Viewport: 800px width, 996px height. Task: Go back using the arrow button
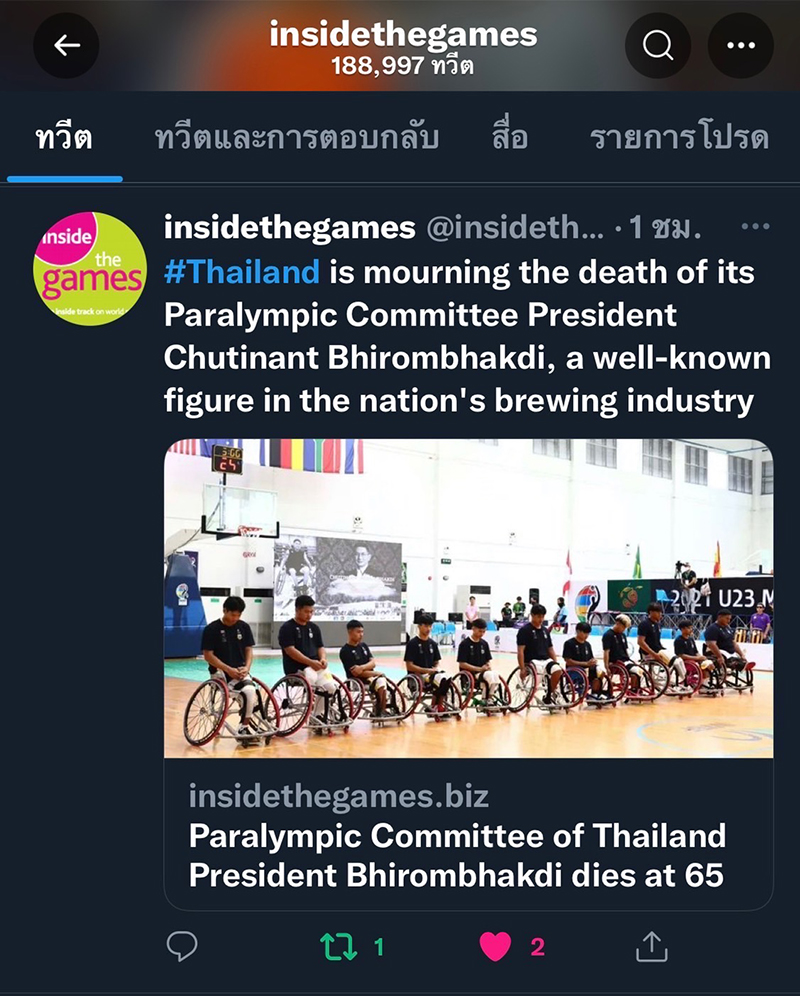66,45
